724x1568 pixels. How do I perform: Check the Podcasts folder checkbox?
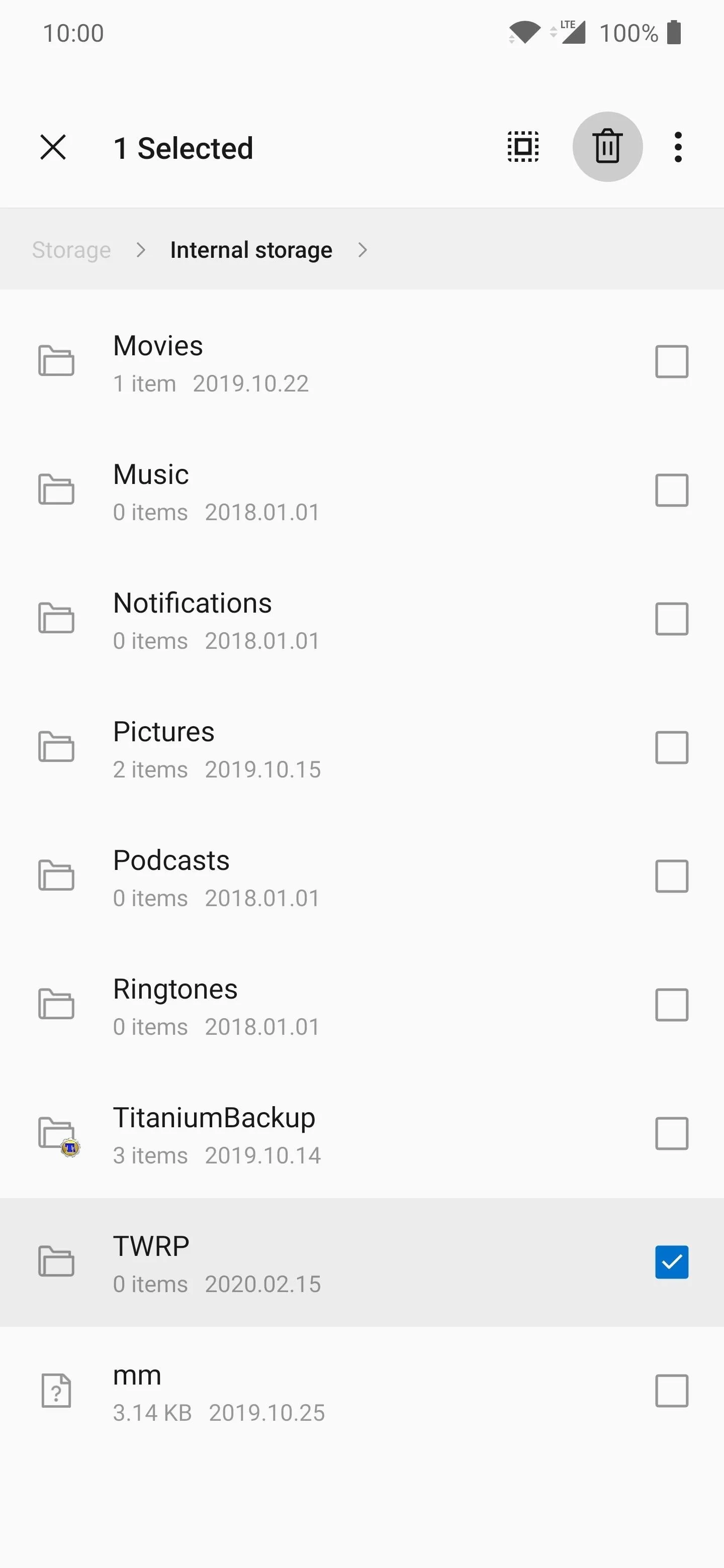(672, 876)
